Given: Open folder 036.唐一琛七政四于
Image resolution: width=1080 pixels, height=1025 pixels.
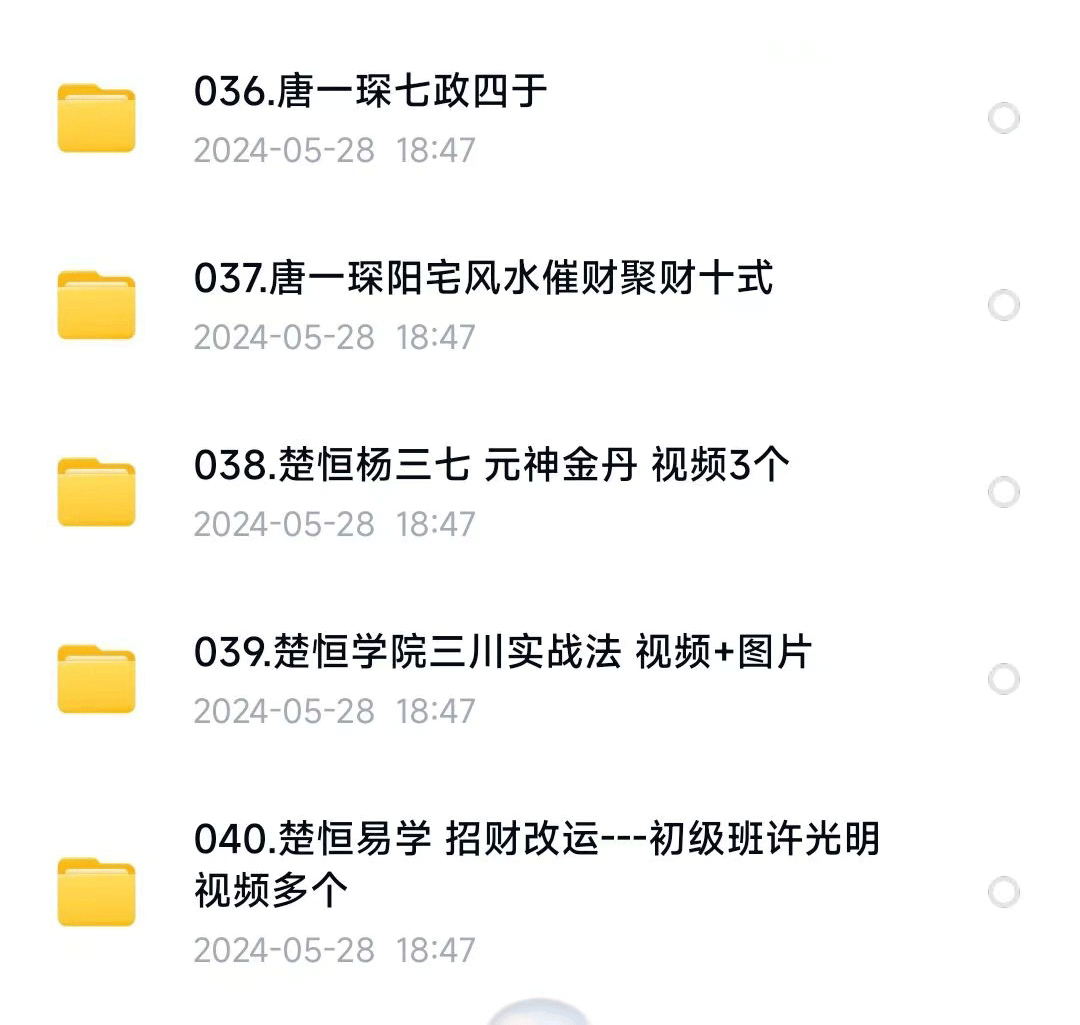Looking at the screenshot, I should pos(370,93).
